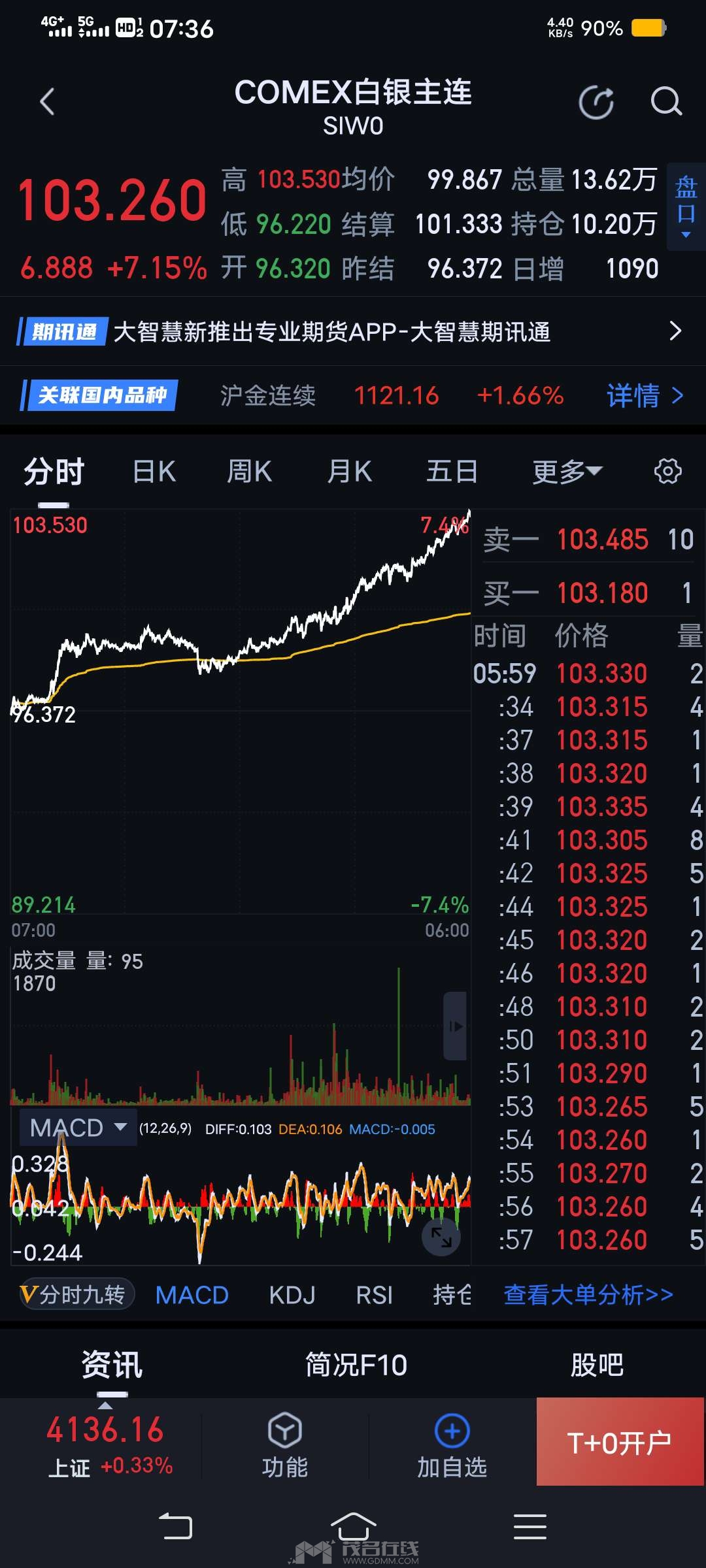Switch to the 日K chart tab
The width and height of the screenshot is (706, 1568).
pyautogui.click(x=154, y=471)
